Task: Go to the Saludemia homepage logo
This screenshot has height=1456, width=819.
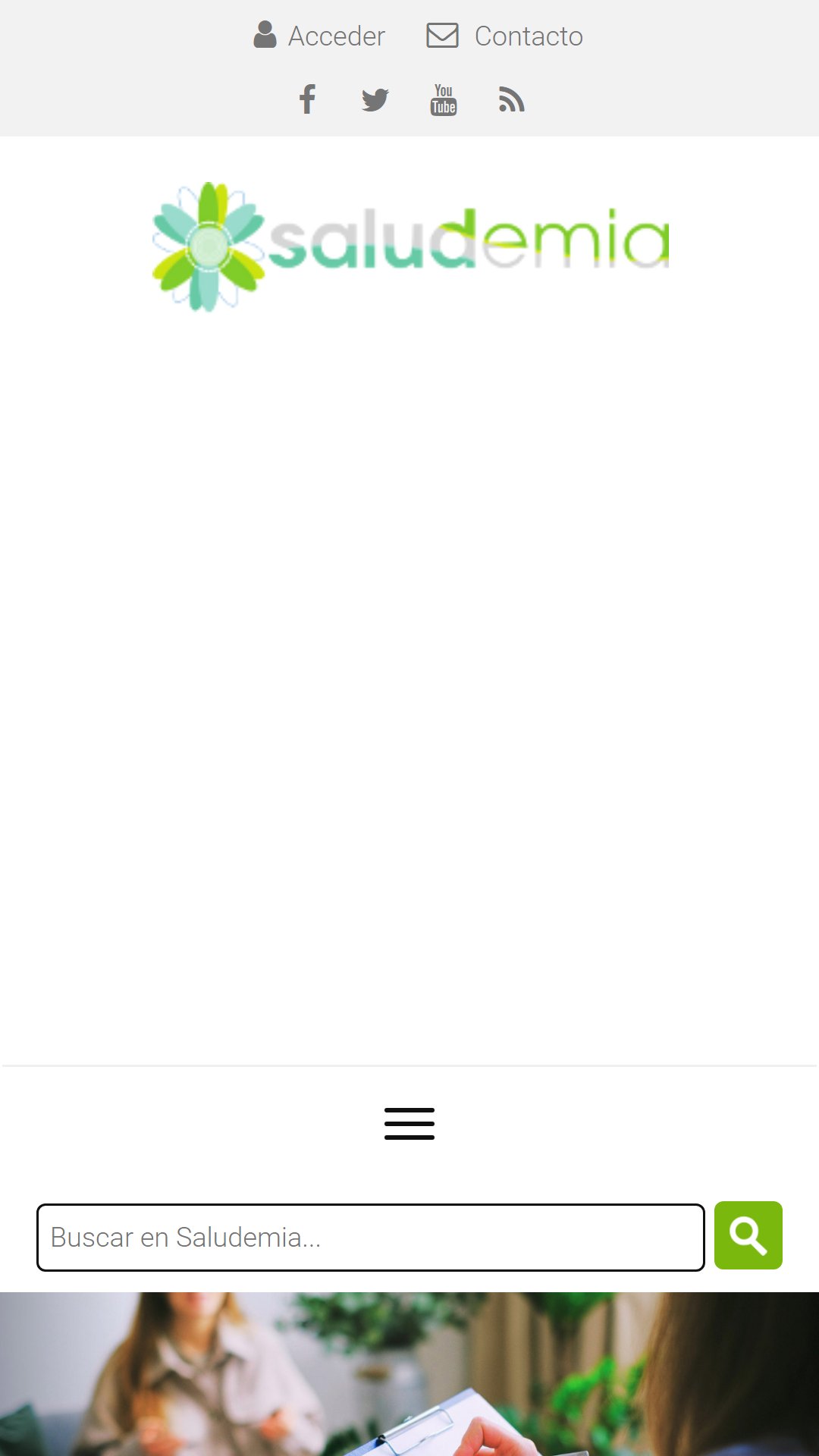Action: 410,246
